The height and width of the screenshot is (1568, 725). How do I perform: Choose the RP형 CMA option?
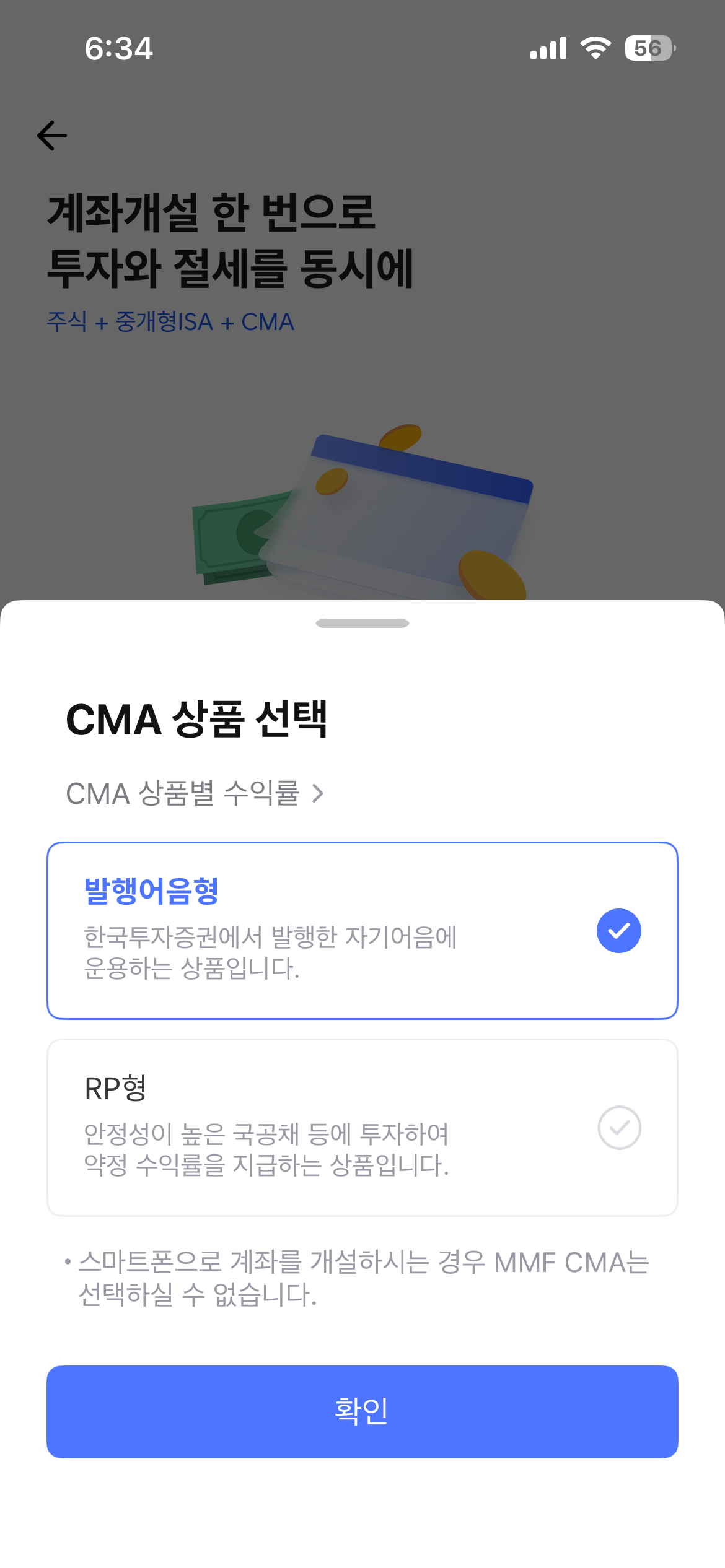(362, 1128)
